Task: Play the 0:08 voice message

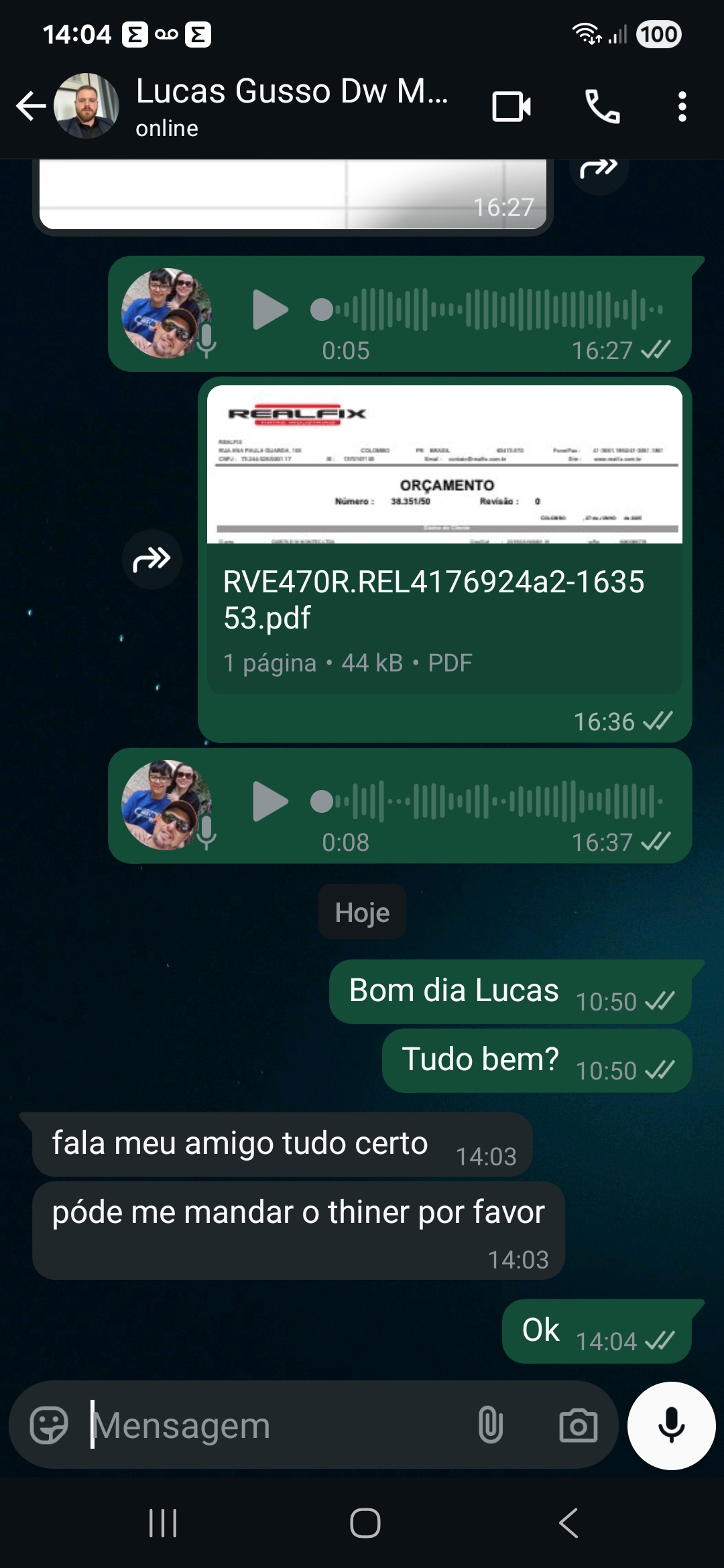Action: click(x=269, y=801)
